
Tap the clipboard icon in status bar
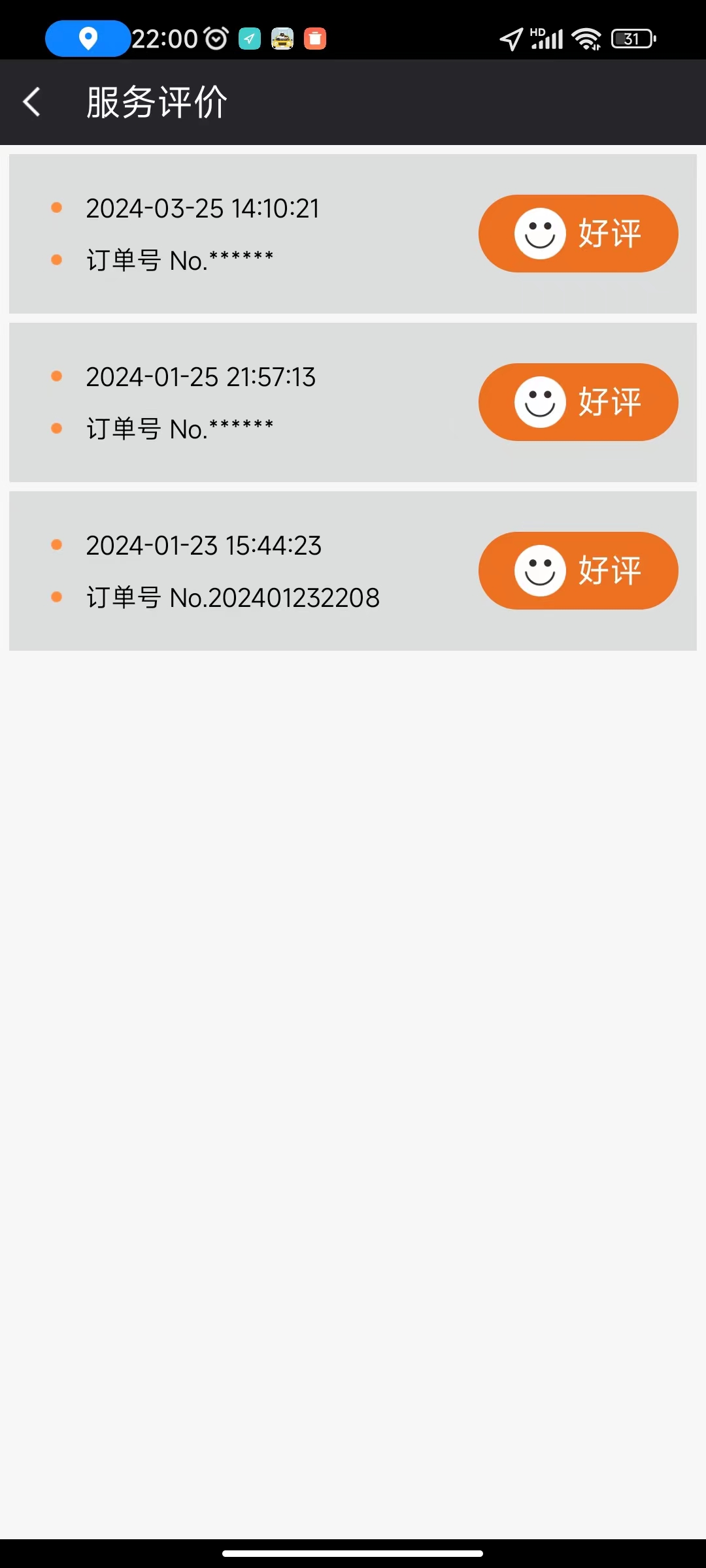(315, 39)
